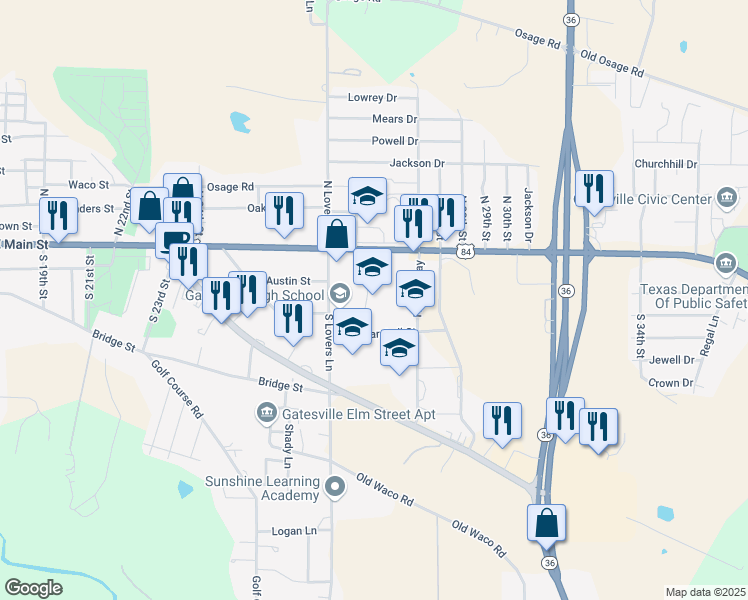Tap the Gatesville Civic Center pin
This screenshot has width=748, height=600.
(x=726, y=197)
